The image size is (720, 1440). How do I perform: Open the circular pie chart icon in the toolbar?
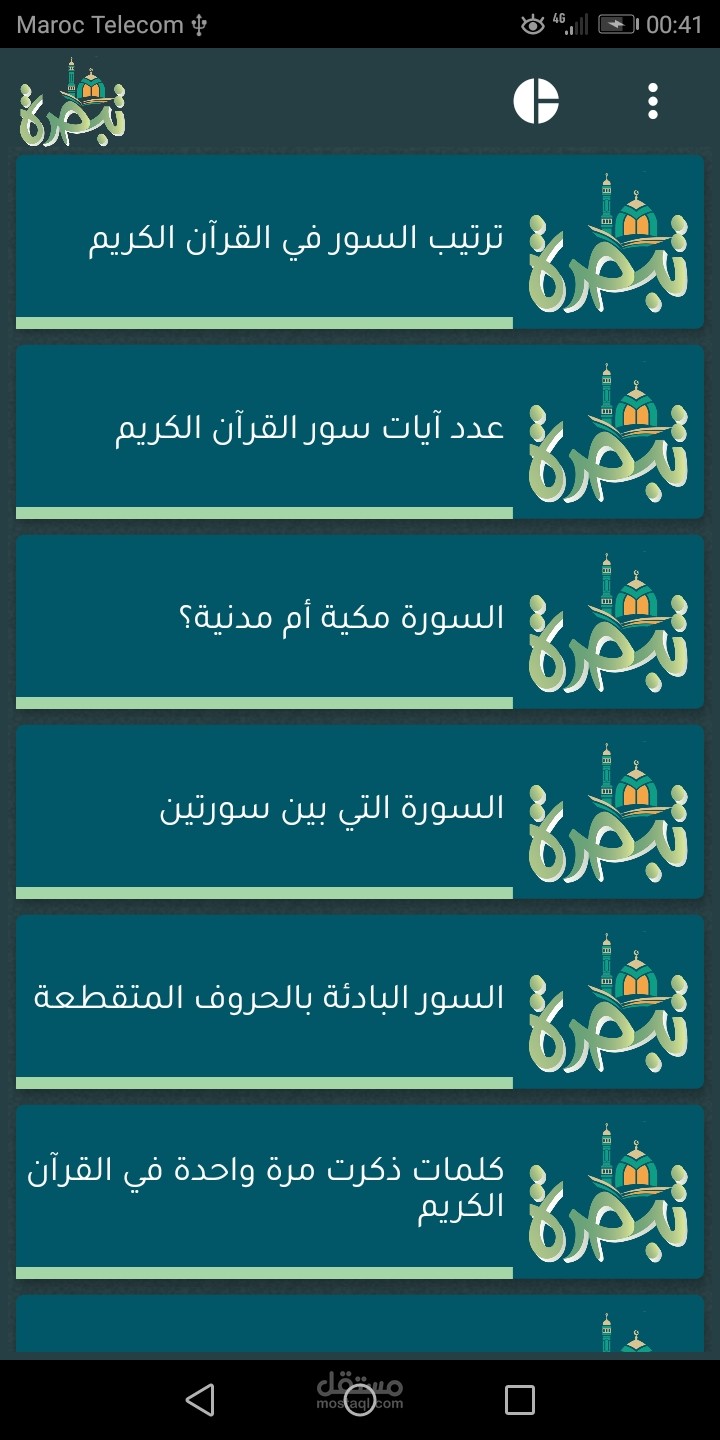click(538, 99)
